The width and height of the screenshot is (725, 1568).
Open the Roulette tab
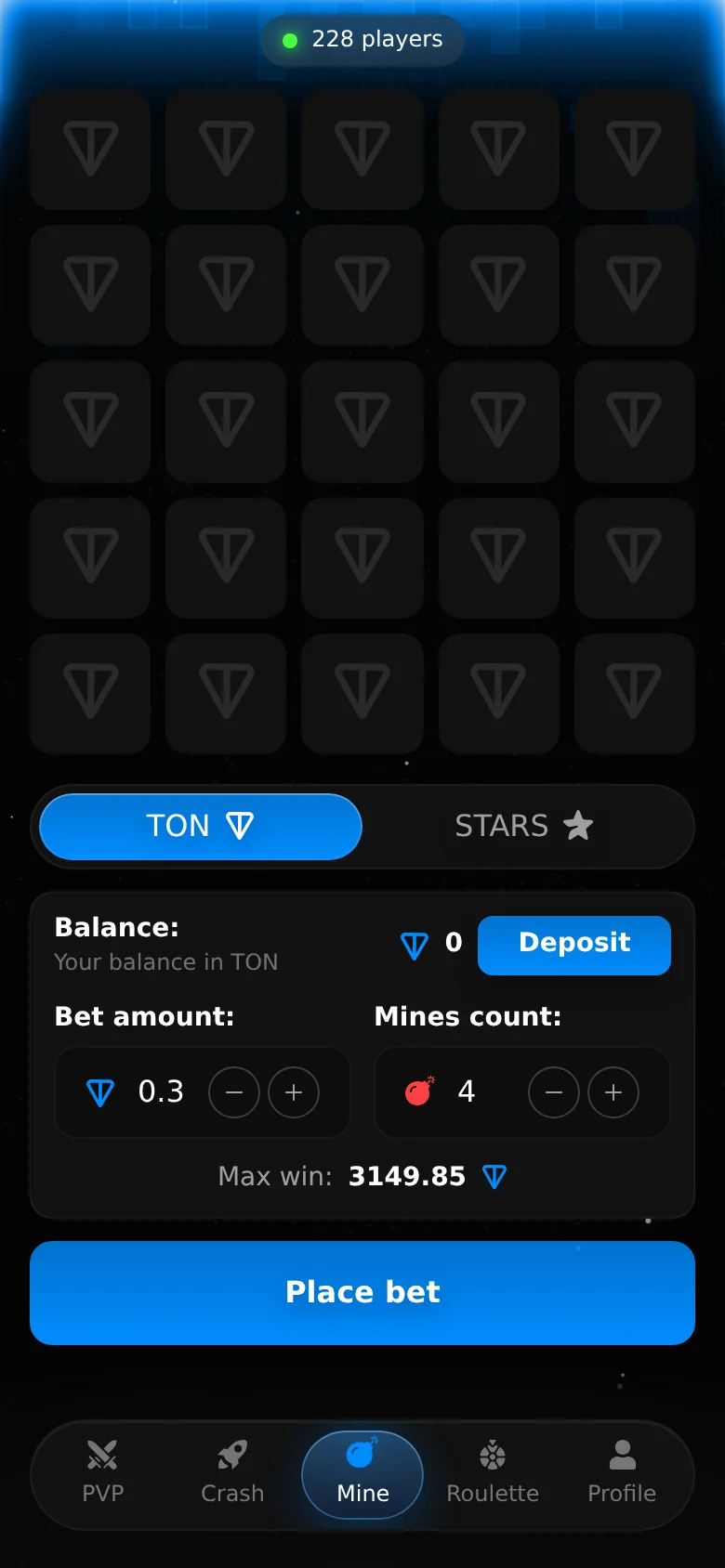pyautogui.click(x=493, y=1473)
